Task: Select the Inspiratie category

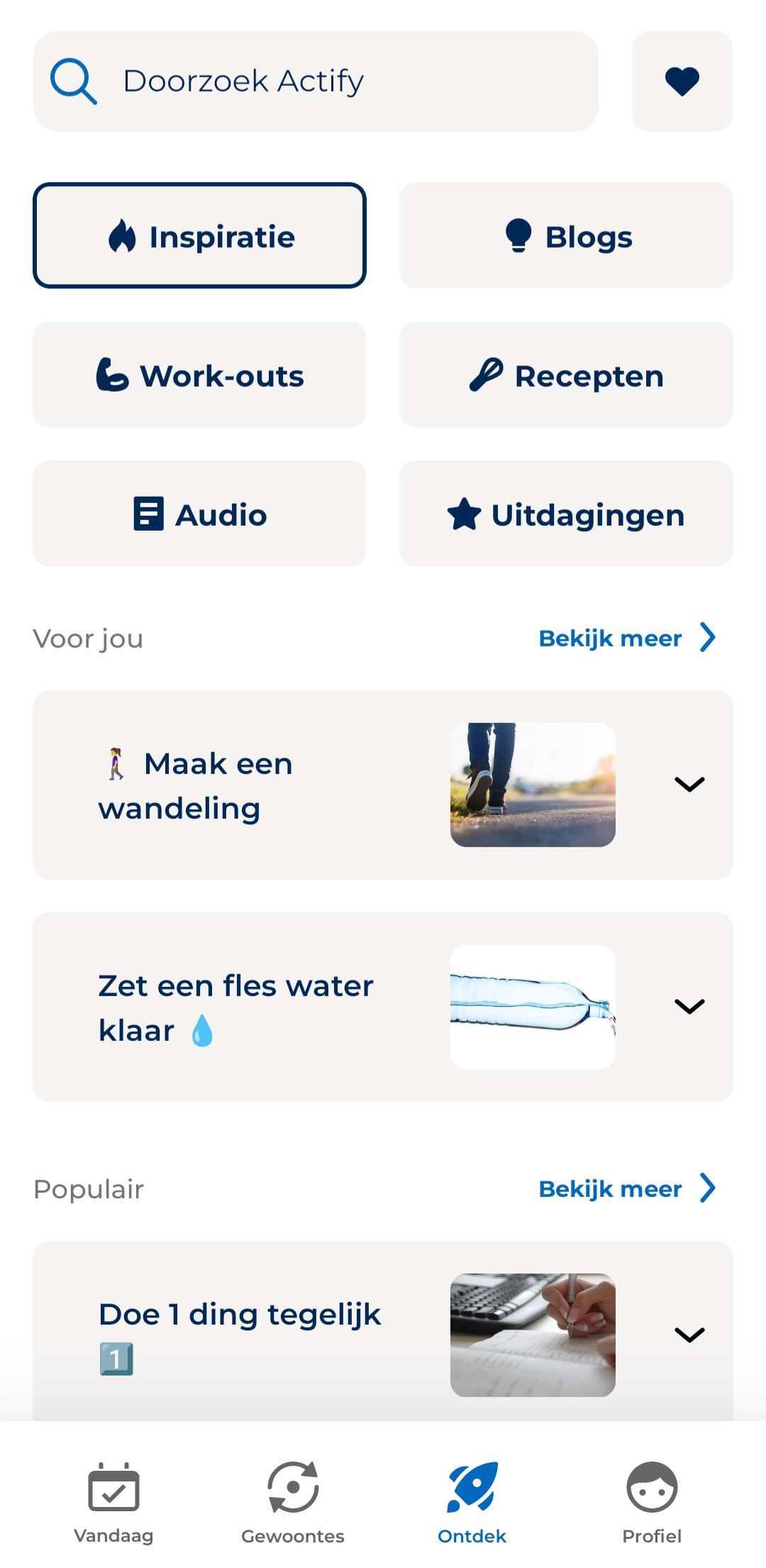Action: click(199, 236)
